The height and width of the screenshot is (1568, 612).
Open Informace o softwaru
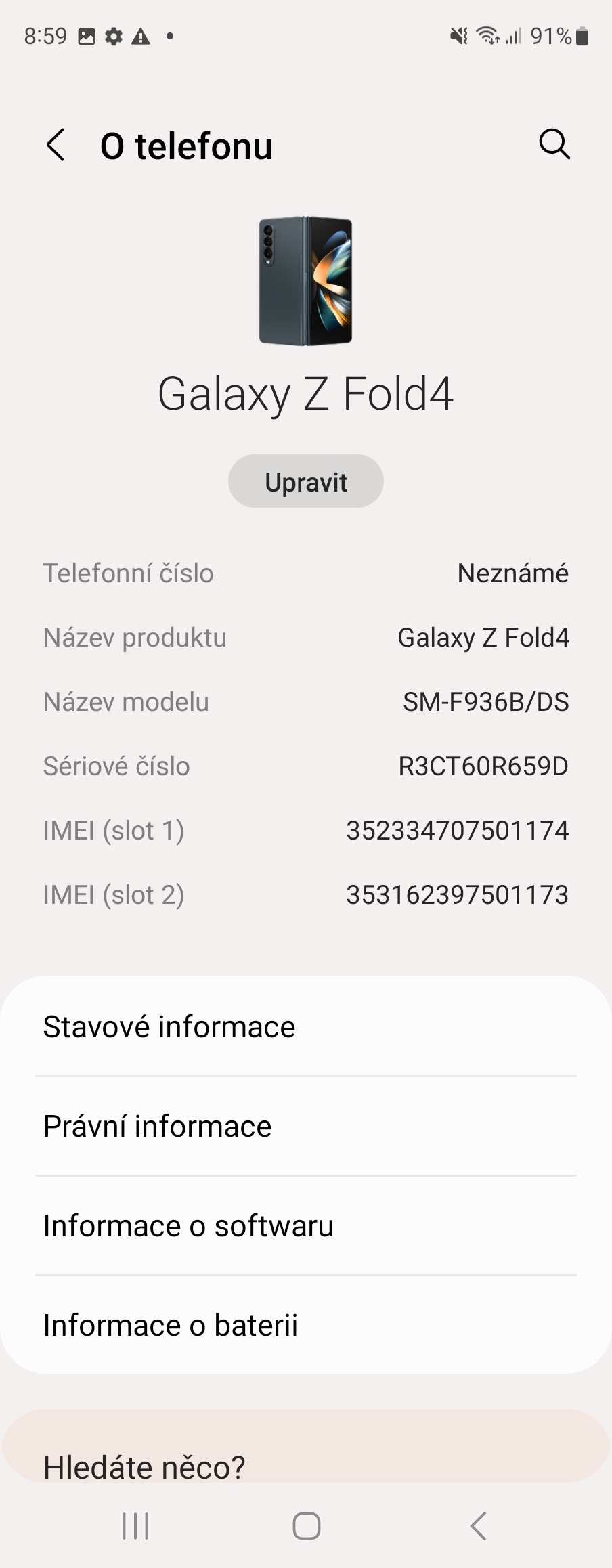pos(305,1225)
